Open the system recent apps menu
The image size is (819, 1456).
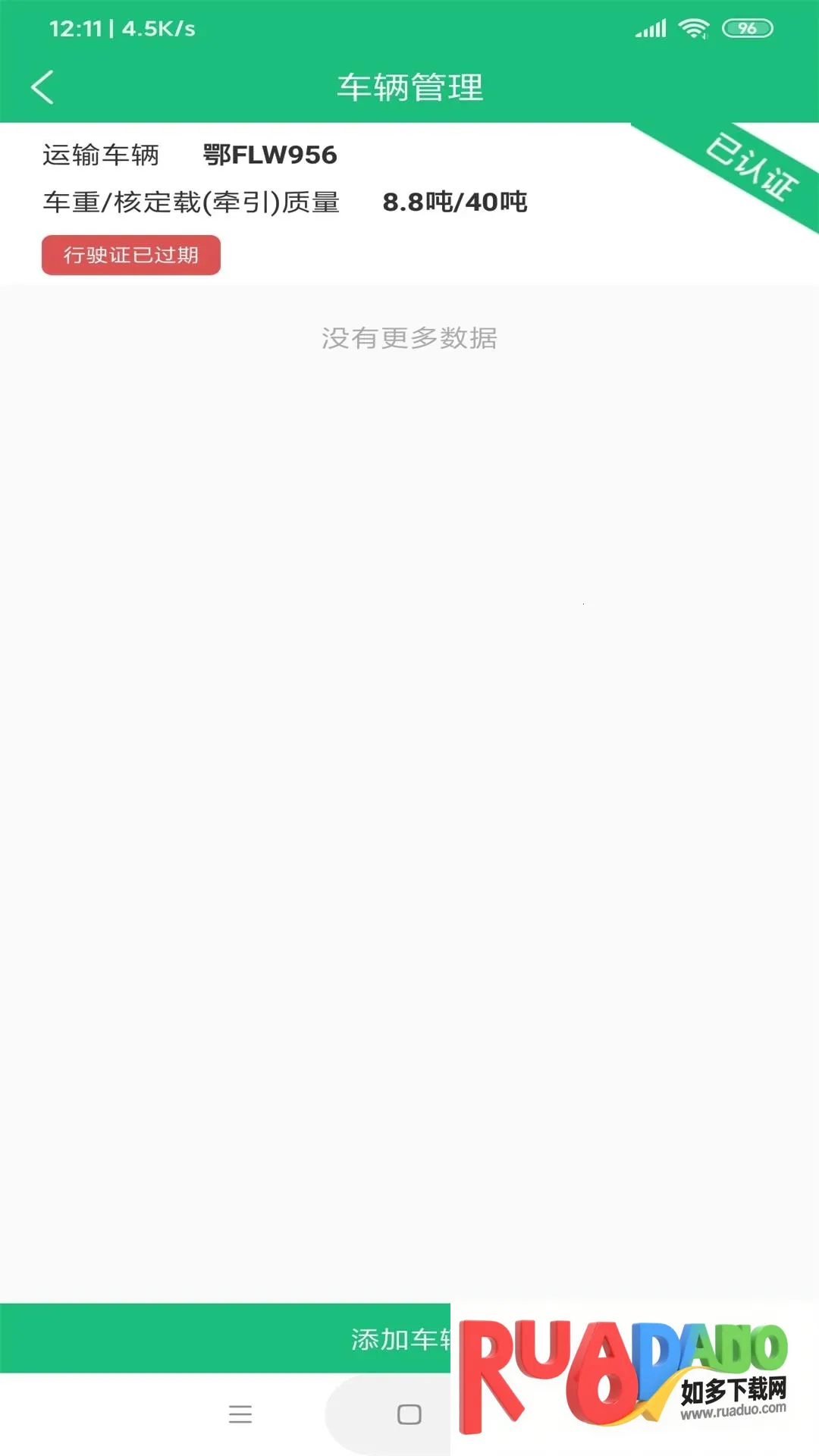point(240,1414)
